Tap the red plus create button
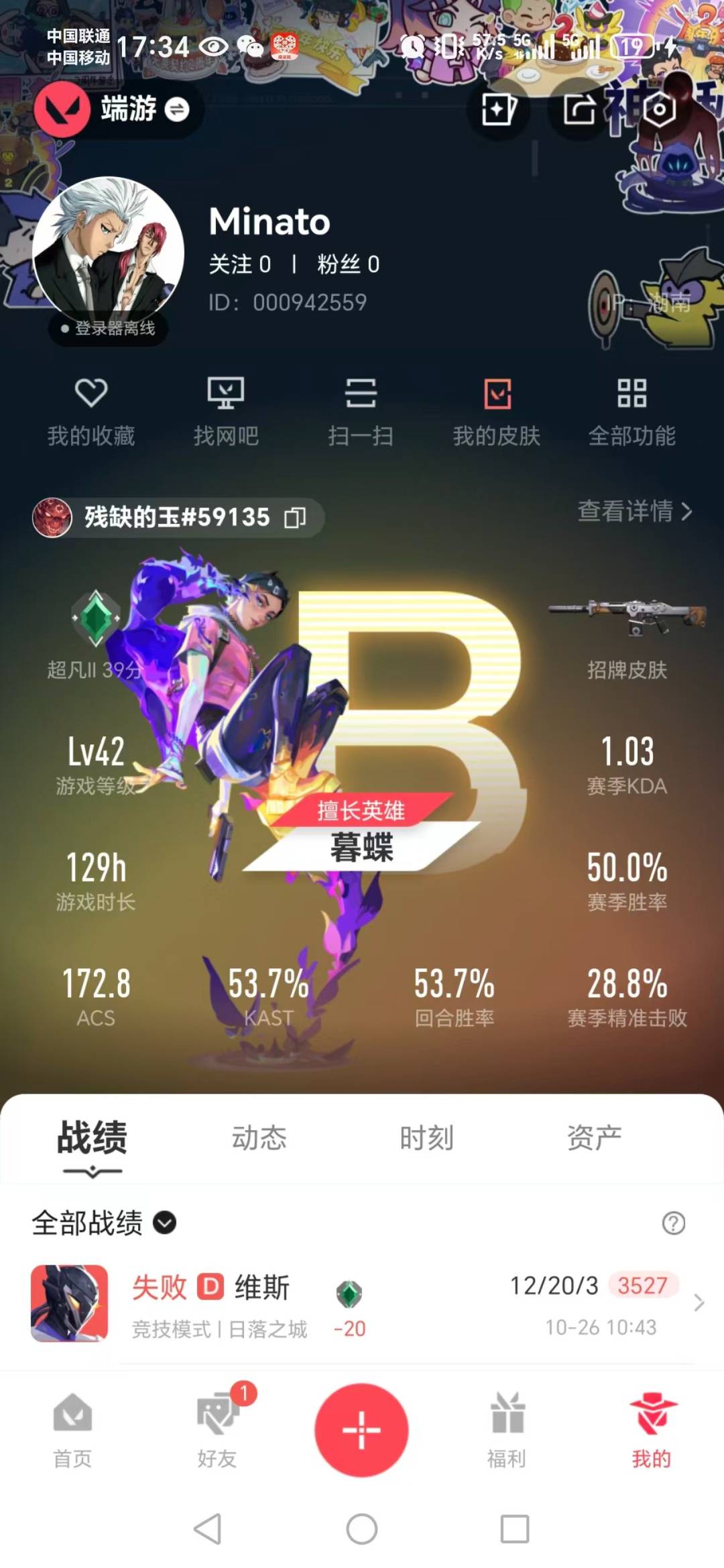The image size is (724, 1568). tap(361, 1429)
